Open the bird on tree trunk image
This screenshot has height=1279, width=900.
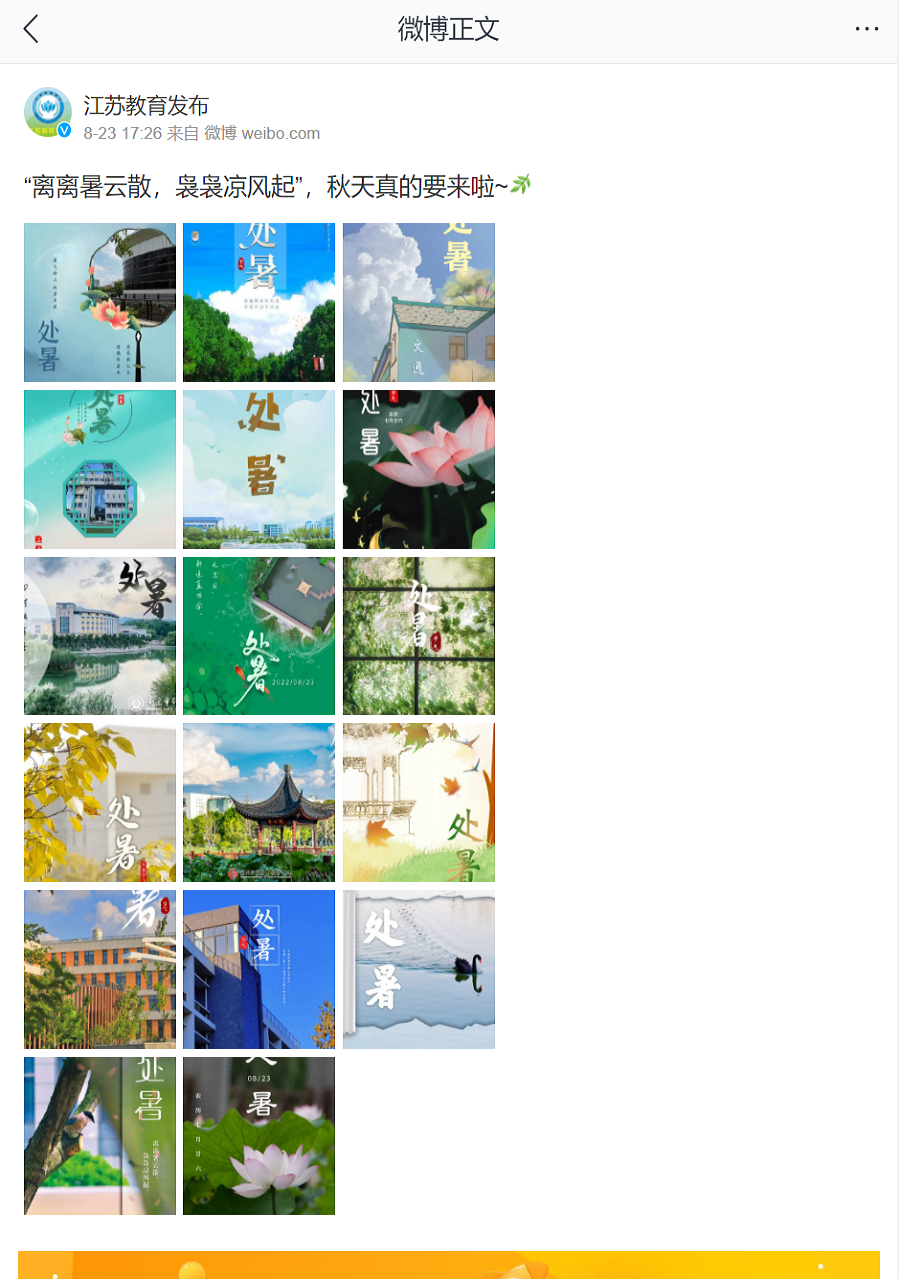[100, 1136]
